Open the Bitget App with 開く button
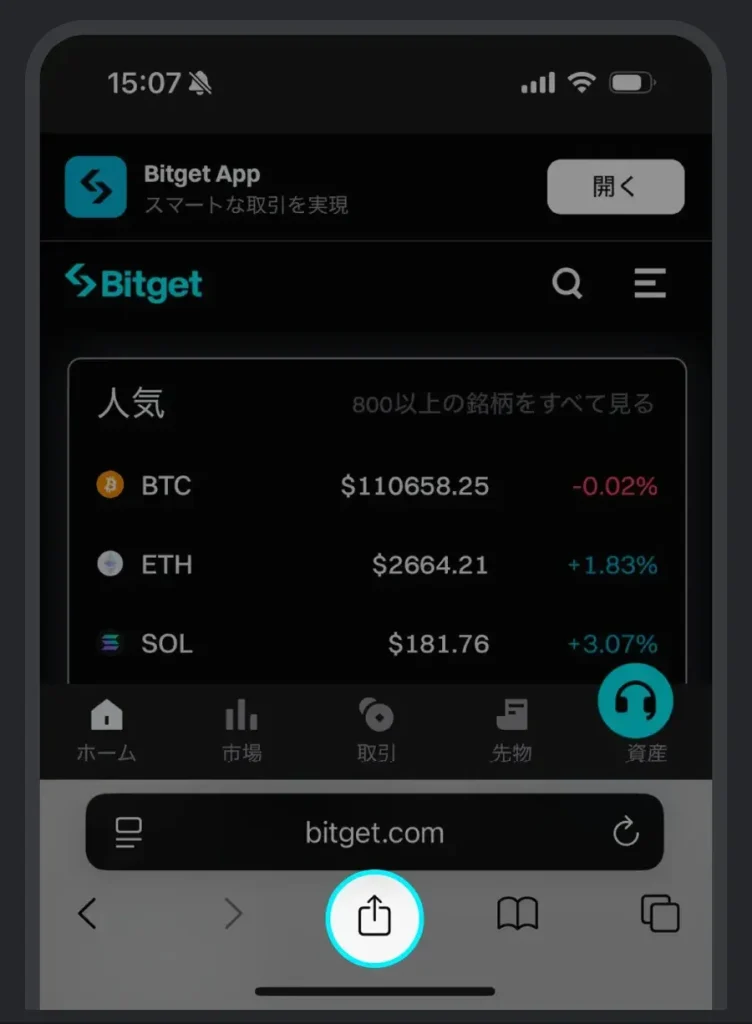The width and height of the screenshot is (752, 1024). (615, 187)
